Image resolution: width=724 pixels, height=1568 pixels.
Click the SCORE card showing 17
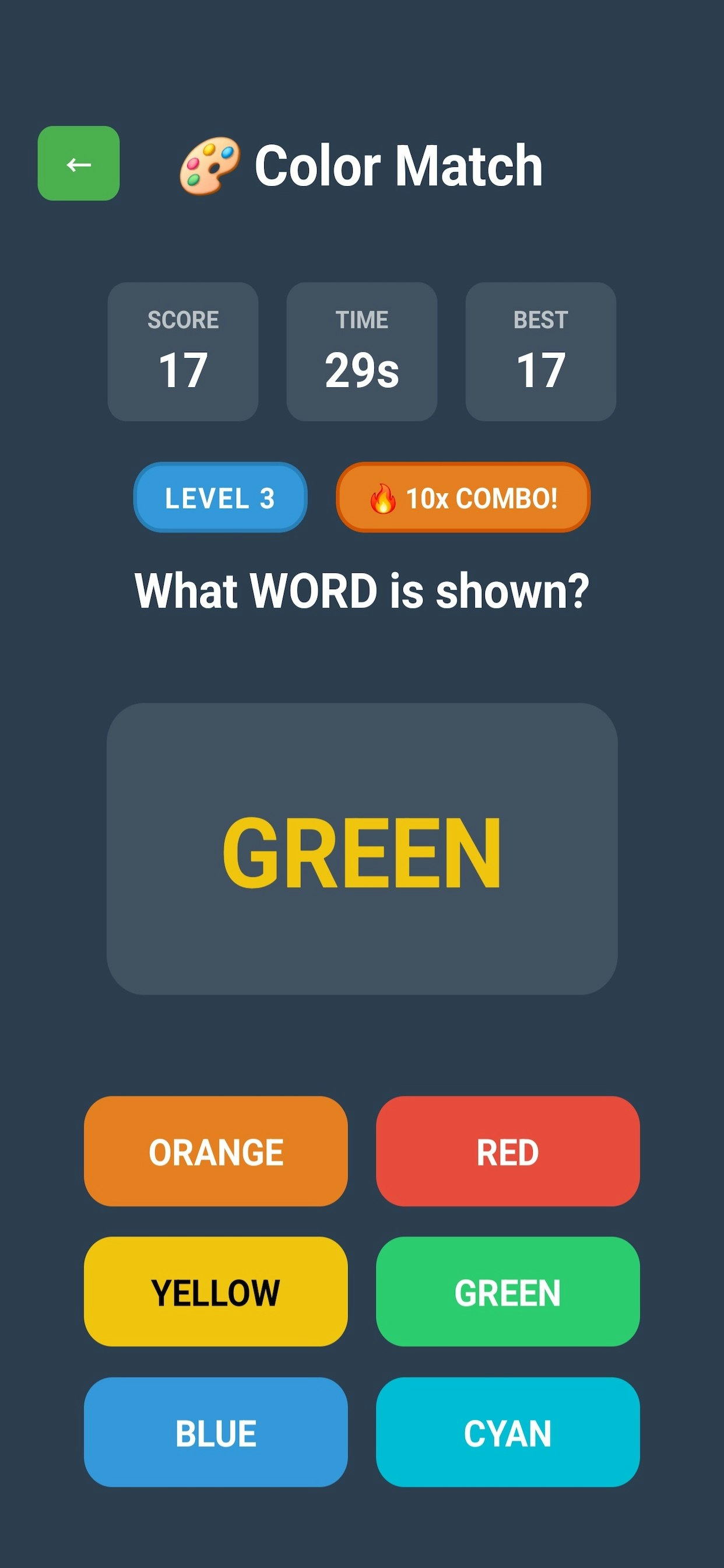tap(182, 352)
